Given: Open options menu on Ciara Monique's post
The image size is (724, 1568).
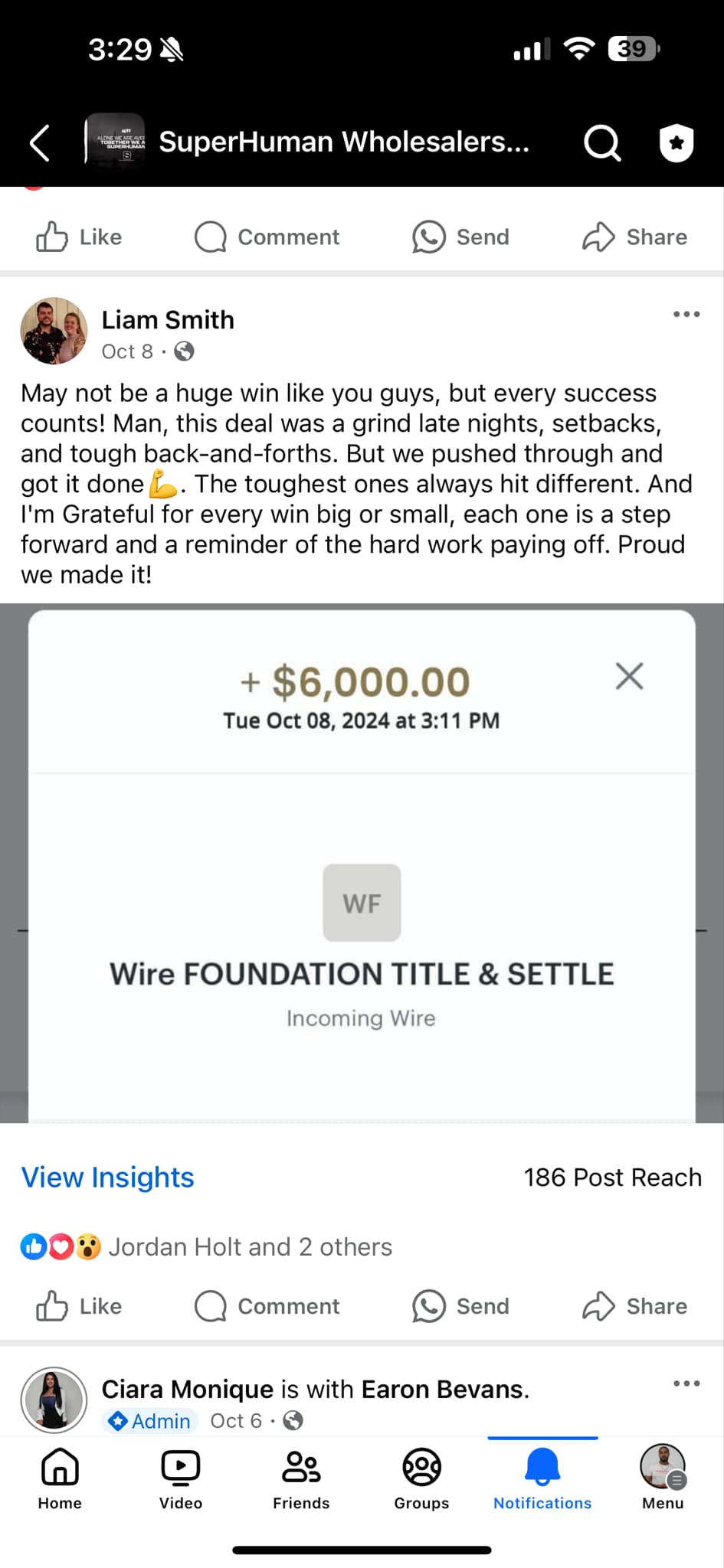Looking at the screenshot, I should point(686,1383).
